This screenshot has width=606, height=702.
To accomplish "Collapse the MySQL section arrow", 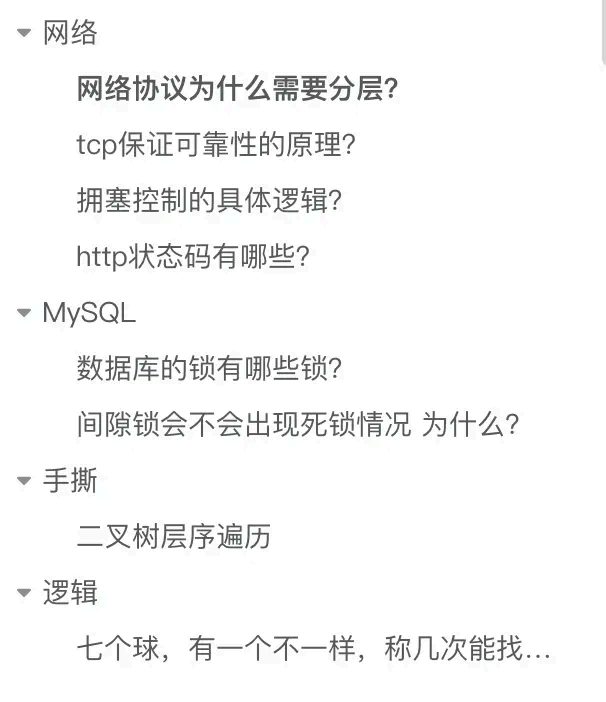I will pyautogui.click(x=24, y=313).
